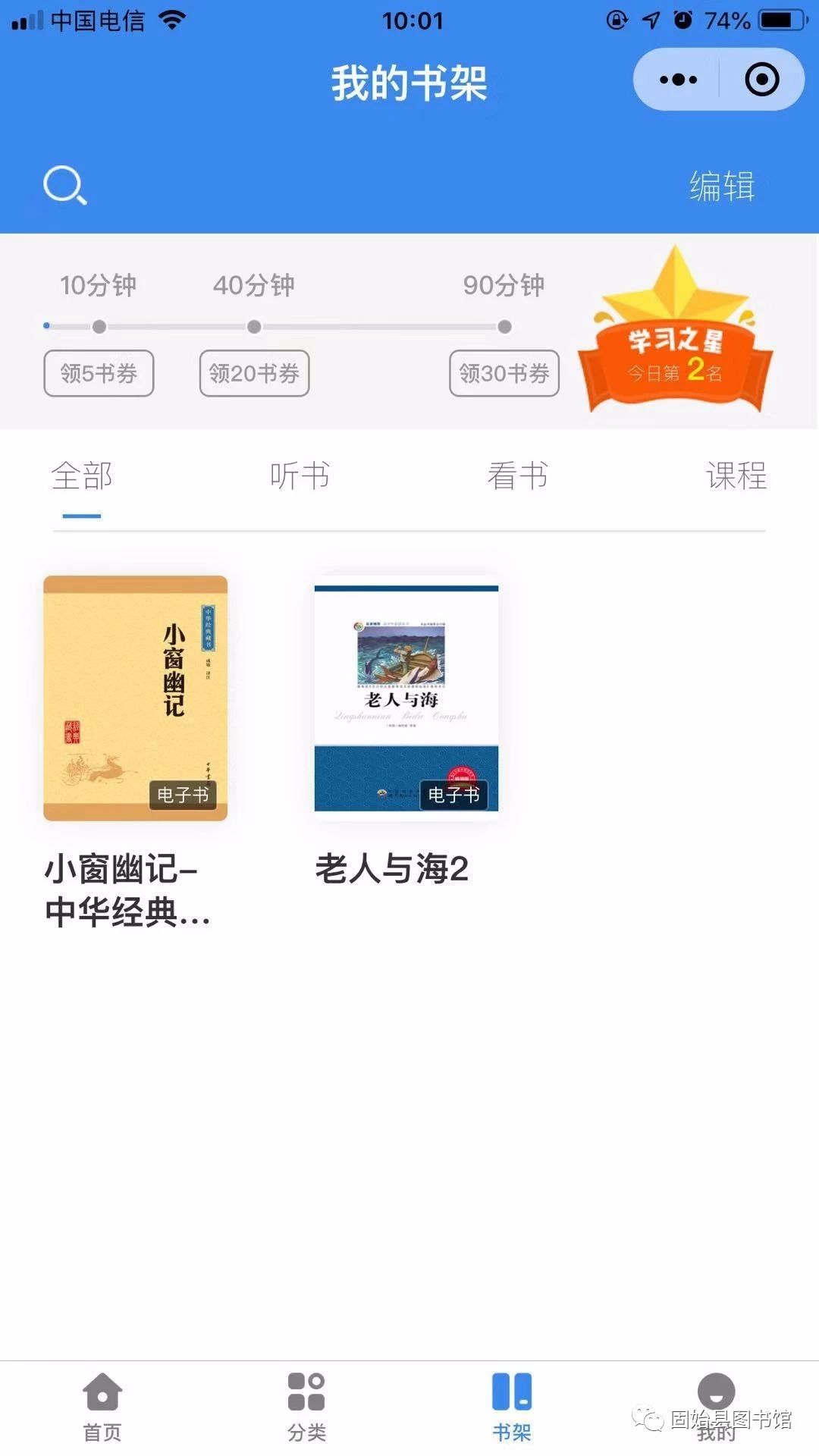Screen dimensions: 819x1456
Task: Select the 书架 bookshelf tab
Action: 512,1407
